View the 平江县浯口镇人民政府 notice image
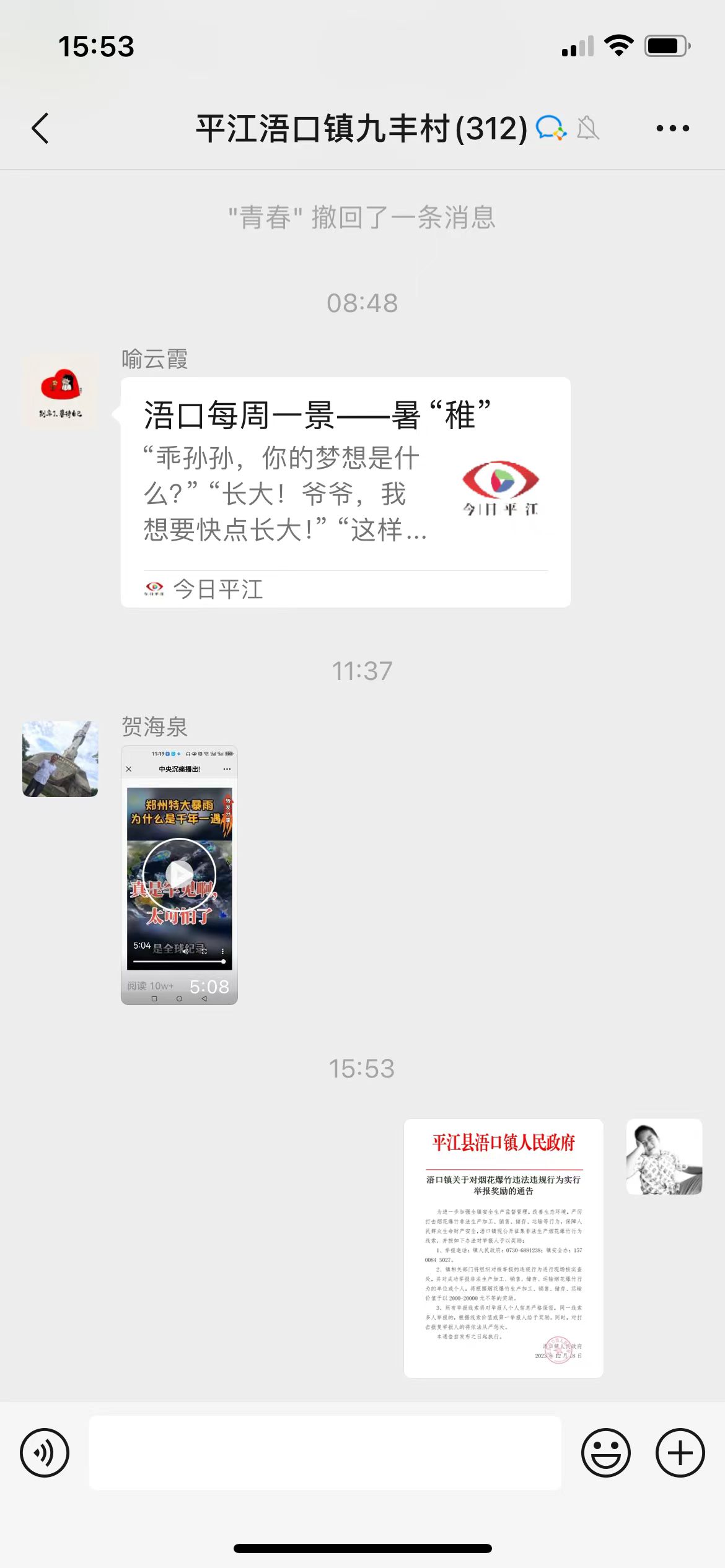Screen dimensions: 725x1568 (x=503, y=1248)
